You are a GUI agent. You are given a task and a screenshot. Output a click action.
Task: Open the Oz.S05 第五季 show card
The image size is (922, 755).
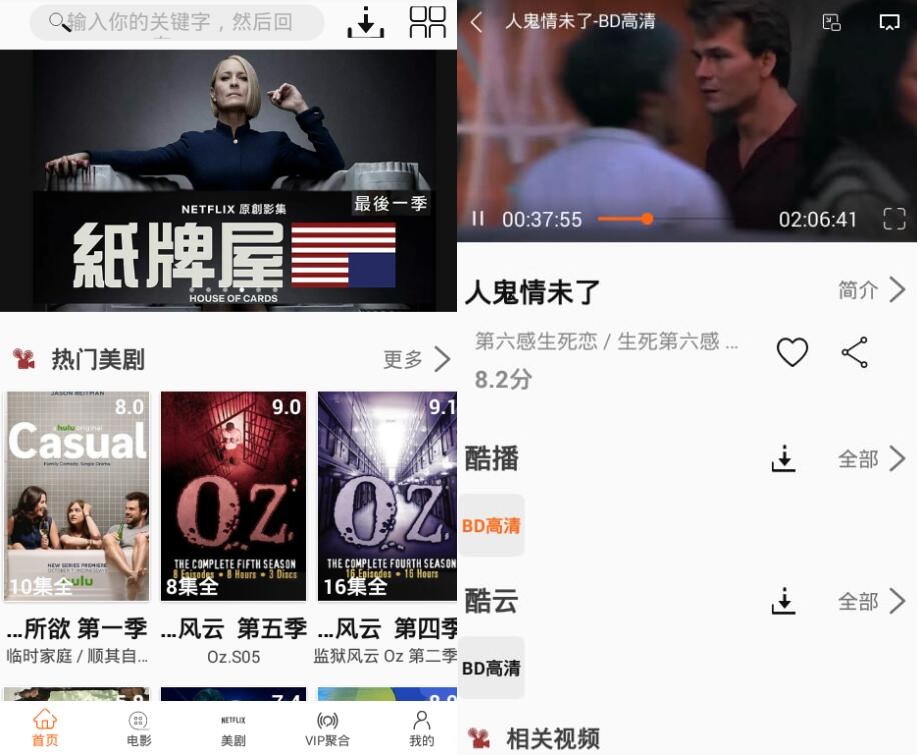(233, 497)
